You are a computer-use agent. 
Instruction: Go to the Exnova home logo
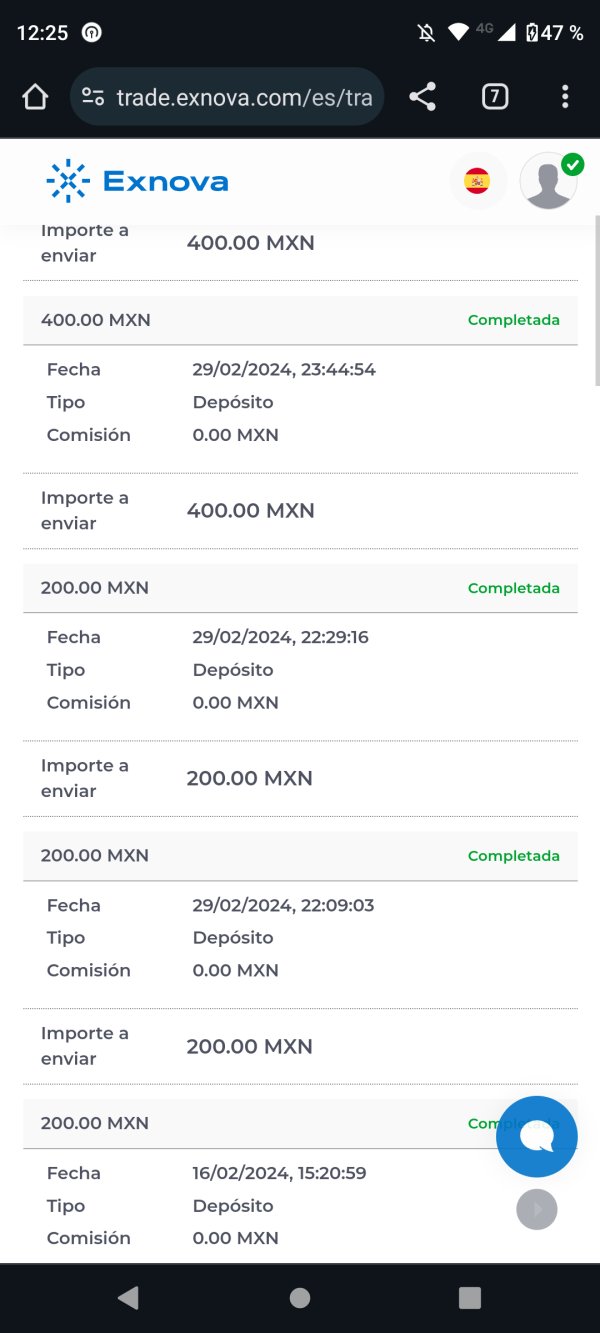[x=138, y=181]
